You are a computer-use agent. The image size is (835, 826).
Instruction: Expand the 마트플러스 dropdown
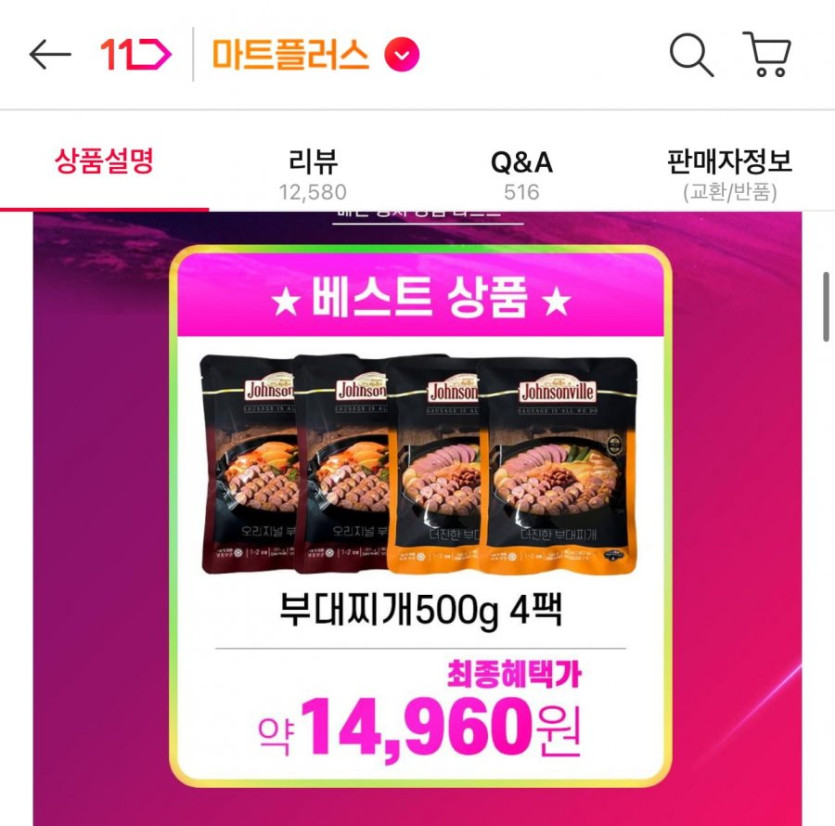coord(402,55)
